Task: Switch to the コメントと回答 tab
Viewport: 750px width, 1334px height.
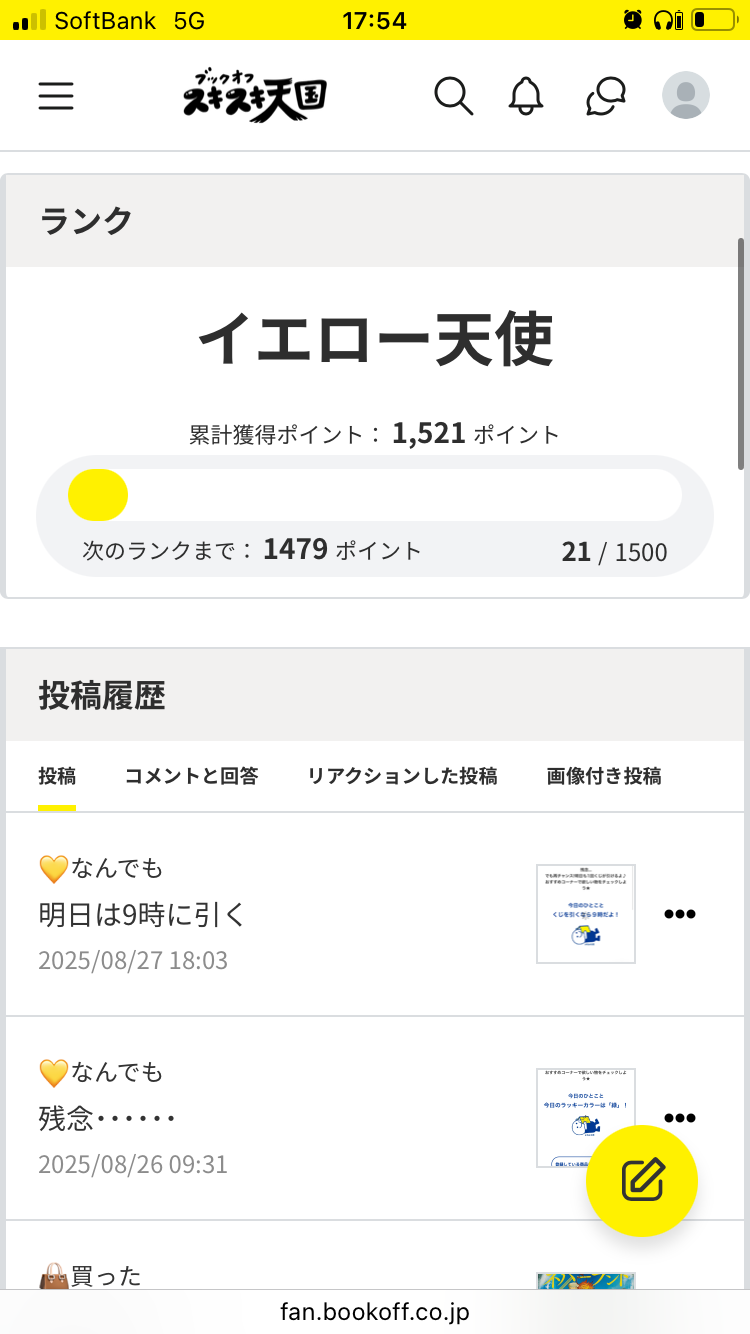Action: 191,776
